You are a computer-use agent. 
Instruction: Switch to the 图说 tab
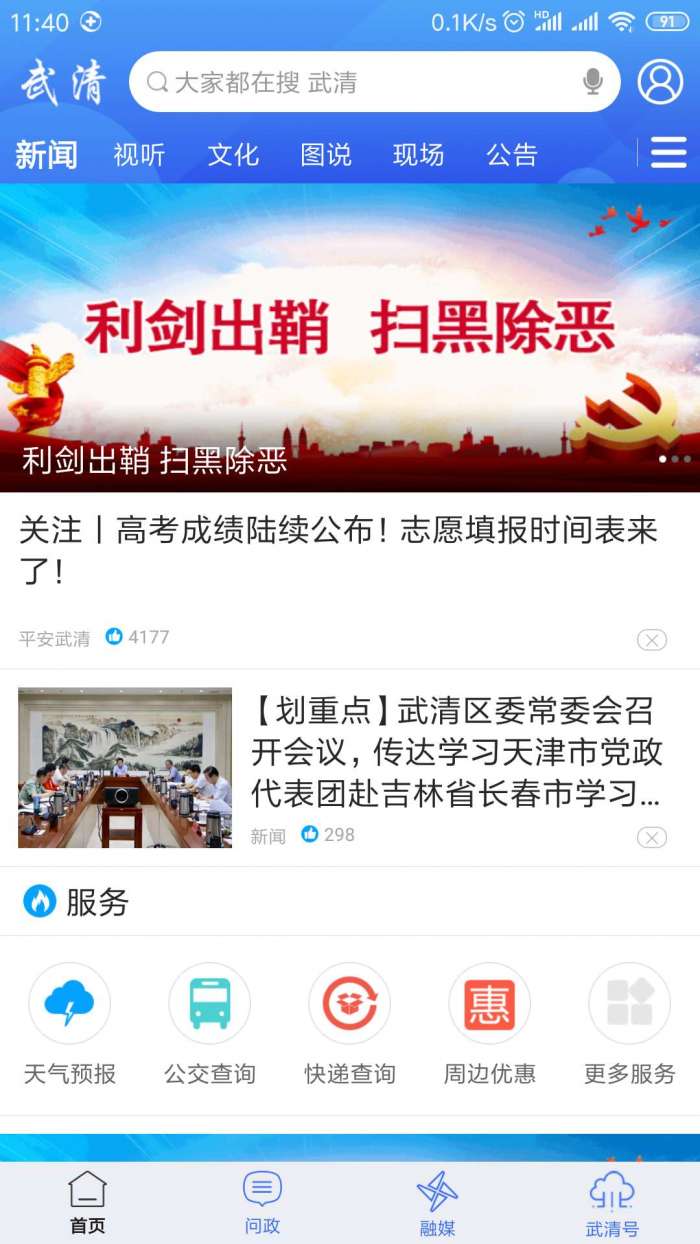point(326,155)
